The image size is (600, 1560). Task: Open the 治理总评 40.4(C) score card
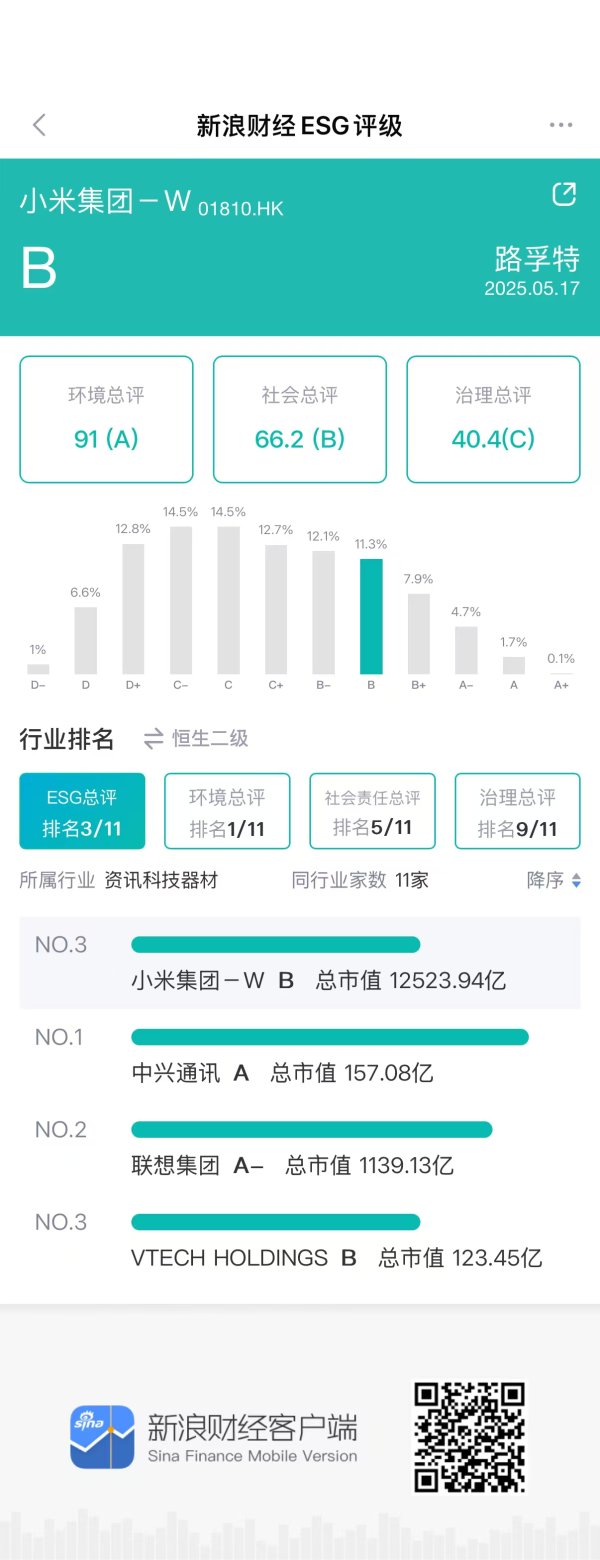[493, 419]
